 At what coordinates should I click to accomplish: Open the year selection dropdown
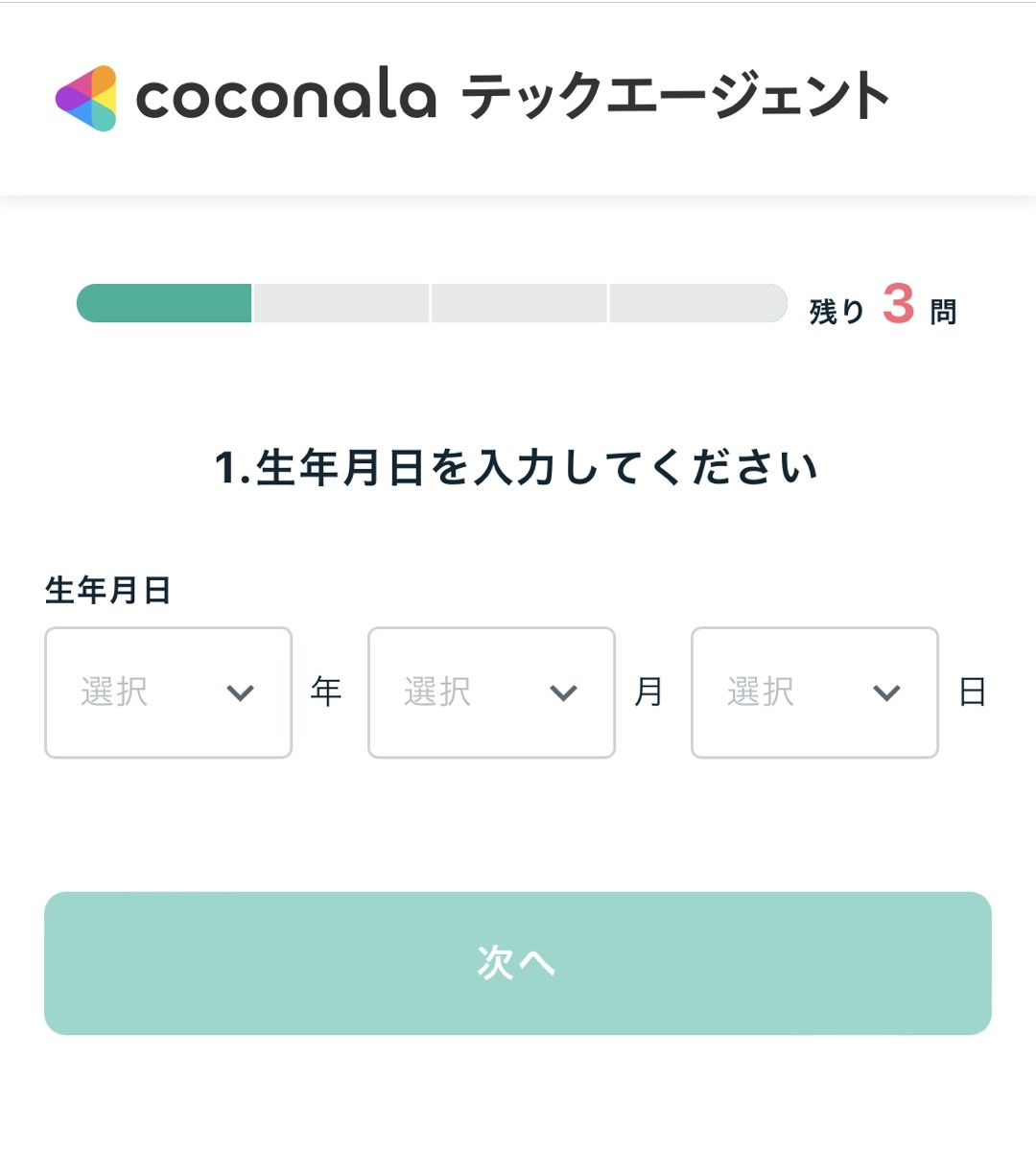tap(168, 692)
